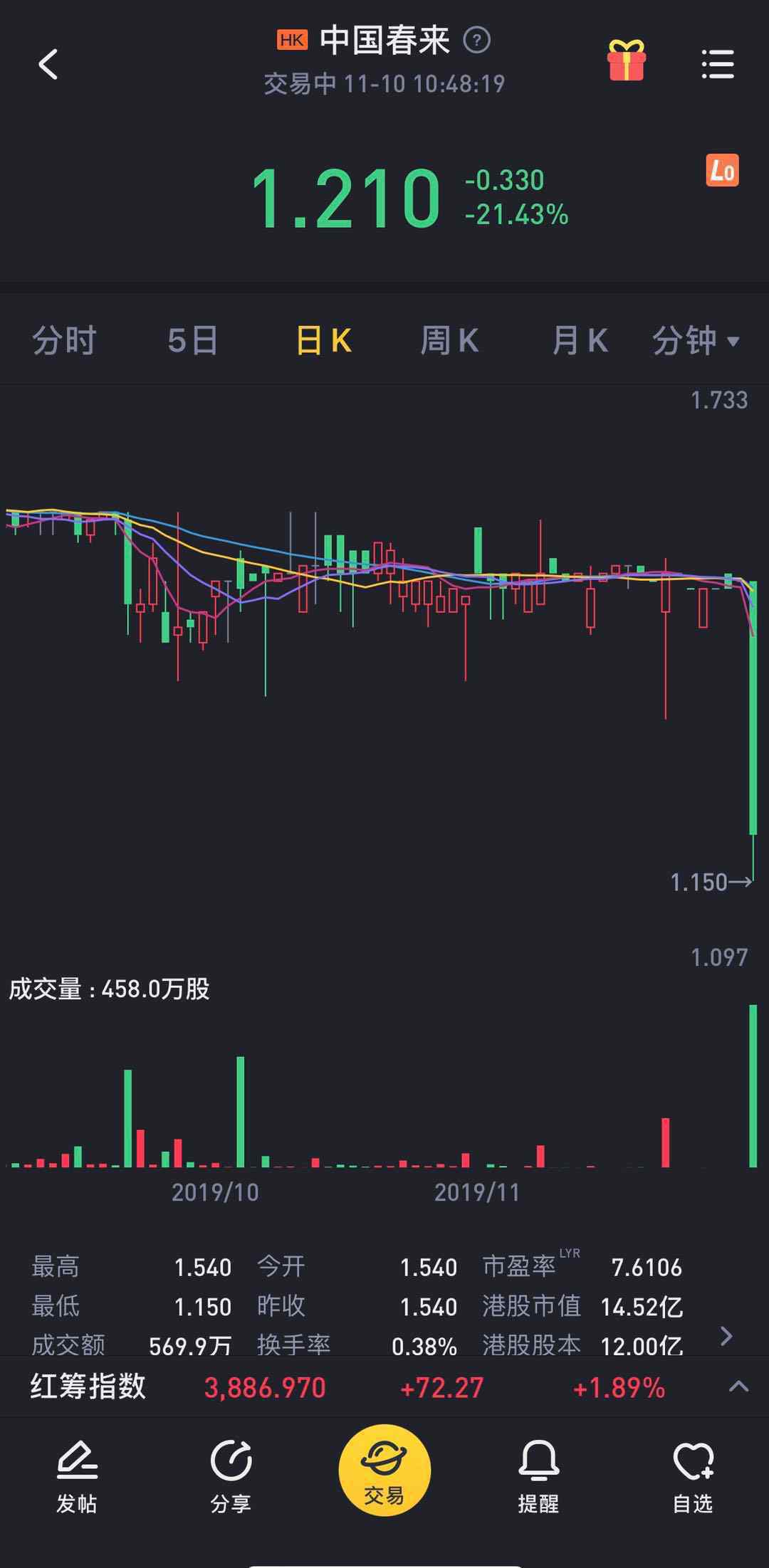Tap the question mark beside 中国春来

click(x=477, y=40)
